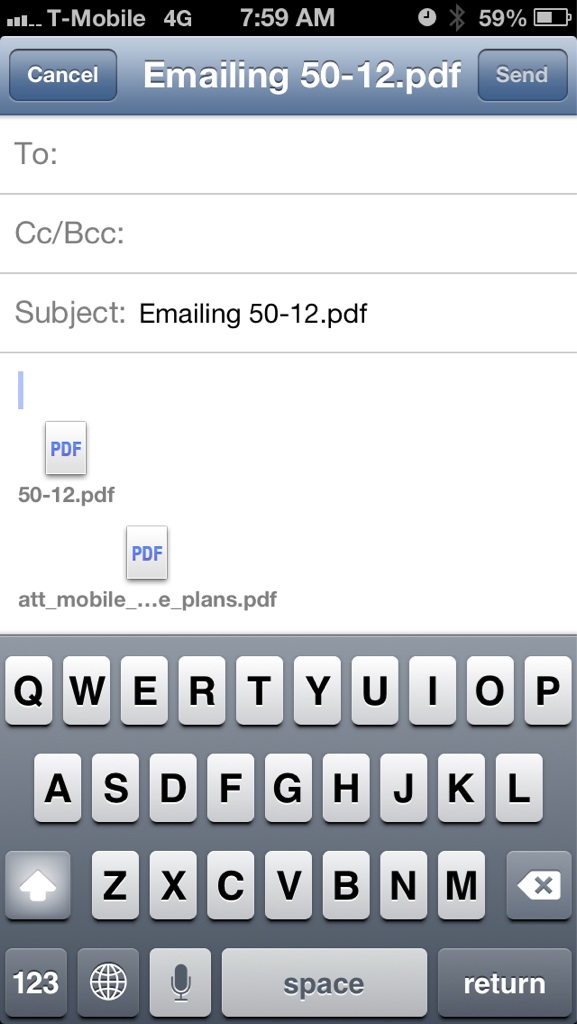The width and height of the screenshot is (577, 1024).
Task: Send the email
Action: click(x=522, y=75)
